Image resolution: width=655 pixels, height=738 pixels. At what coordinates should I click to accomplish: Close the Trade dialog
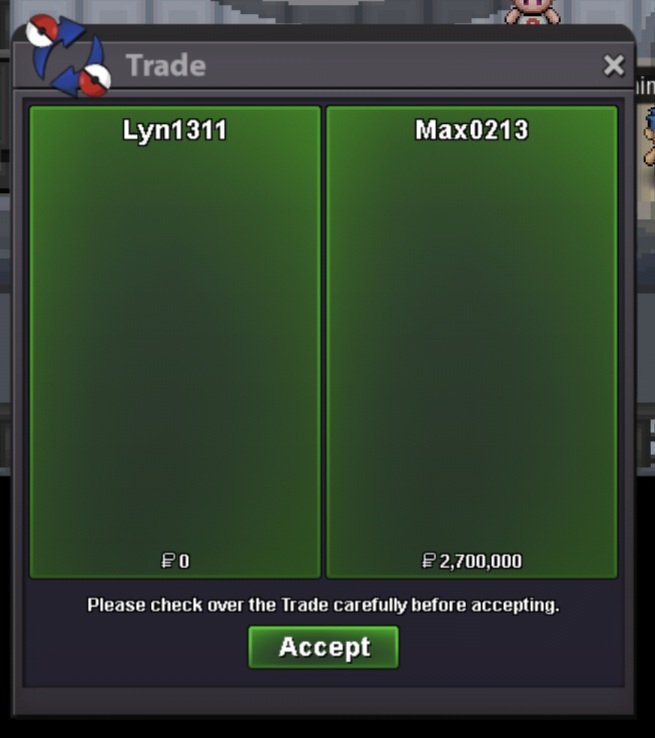tap(613, 66)
